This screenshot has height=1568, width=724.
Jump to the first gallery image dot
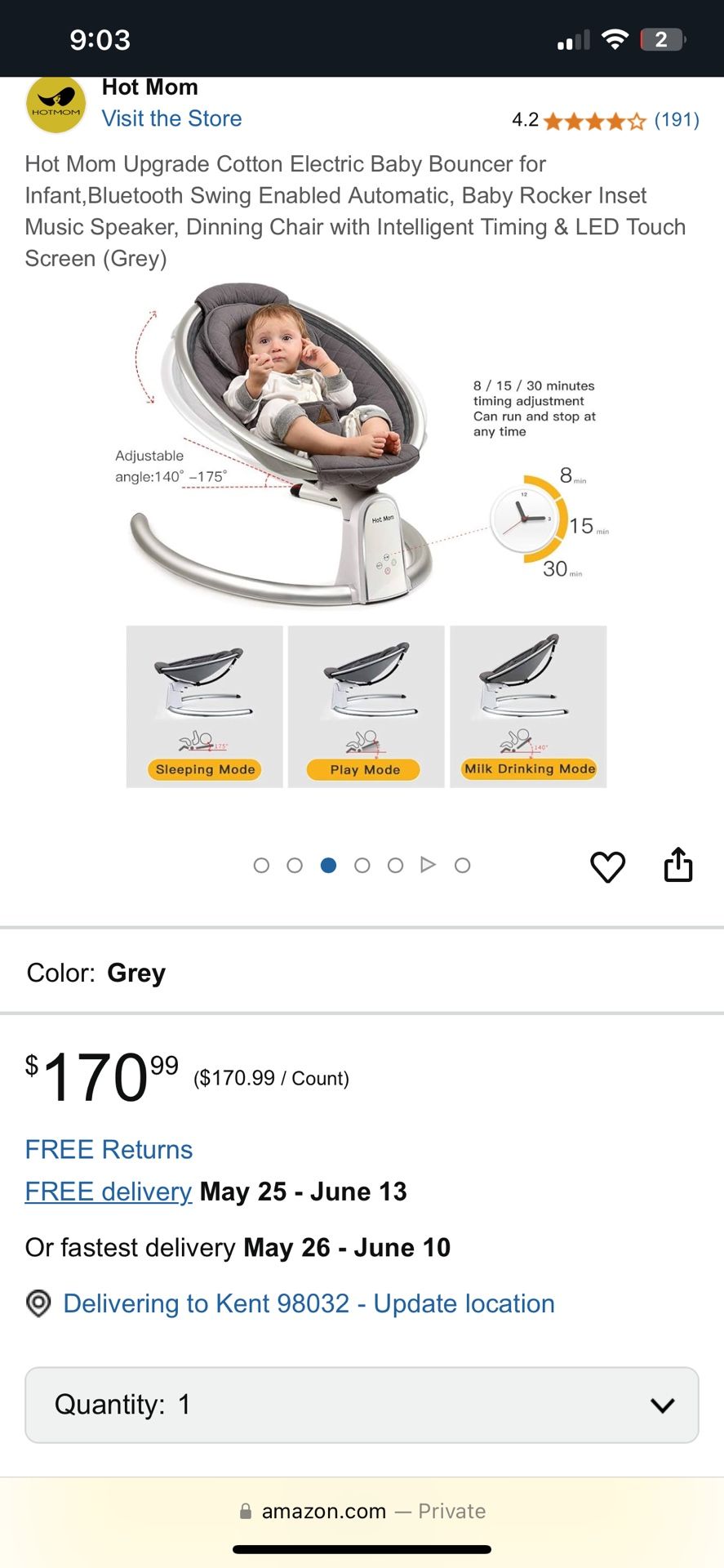pos(261,866)
